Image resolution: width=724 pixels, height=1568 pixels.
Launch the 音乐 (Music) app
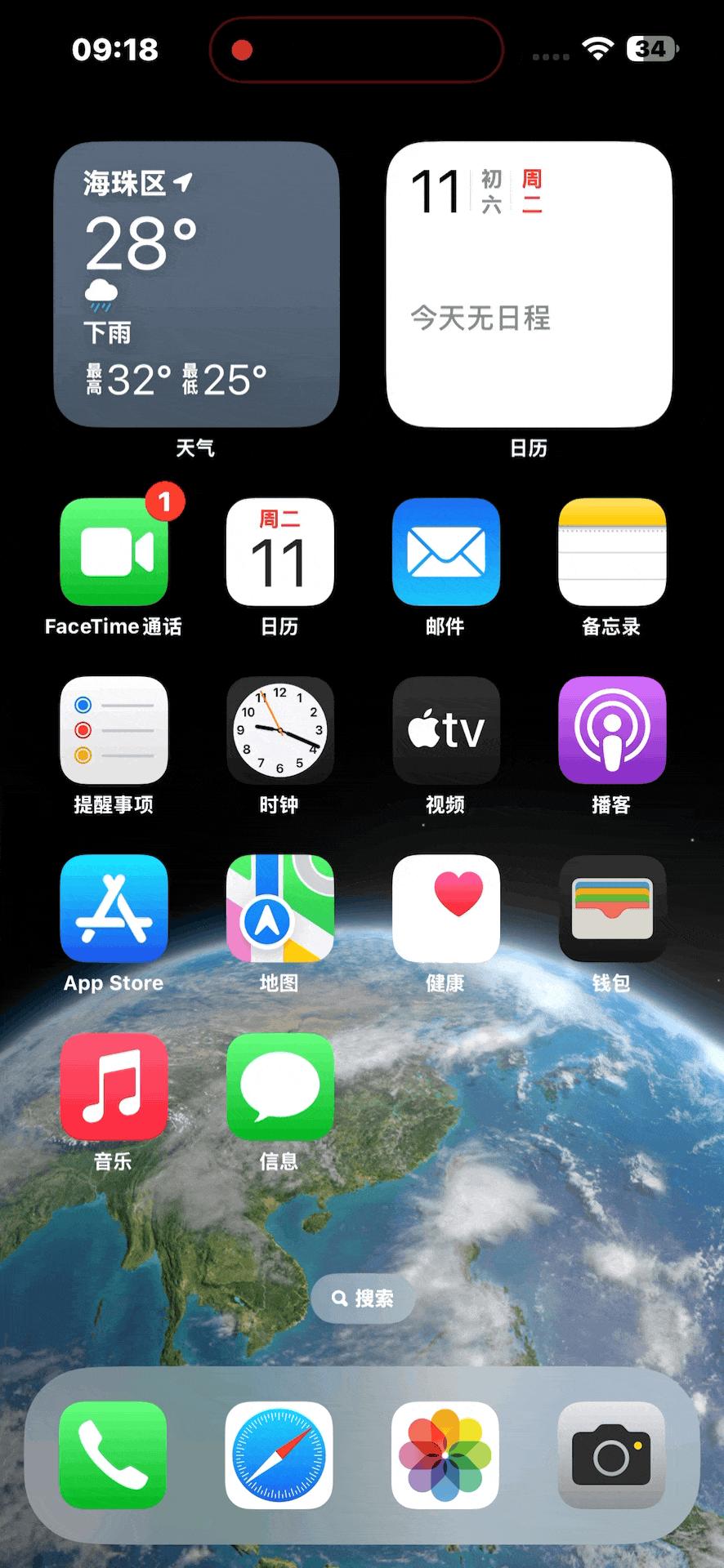[114, 1086]
